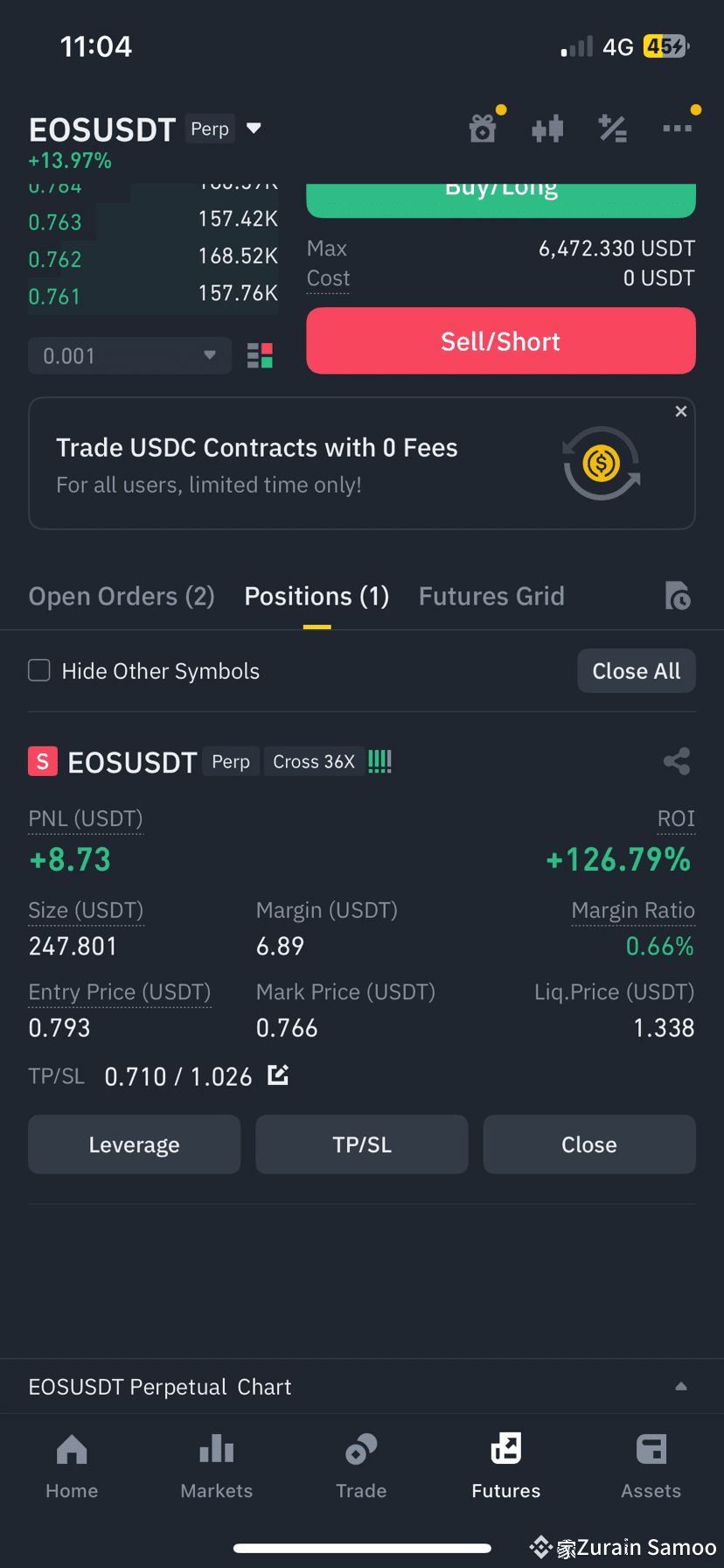This screenshot has height=1568, width=724.
Task: Open the EOSUSDT symbol selector dropdown
Action: pos(254,129)
